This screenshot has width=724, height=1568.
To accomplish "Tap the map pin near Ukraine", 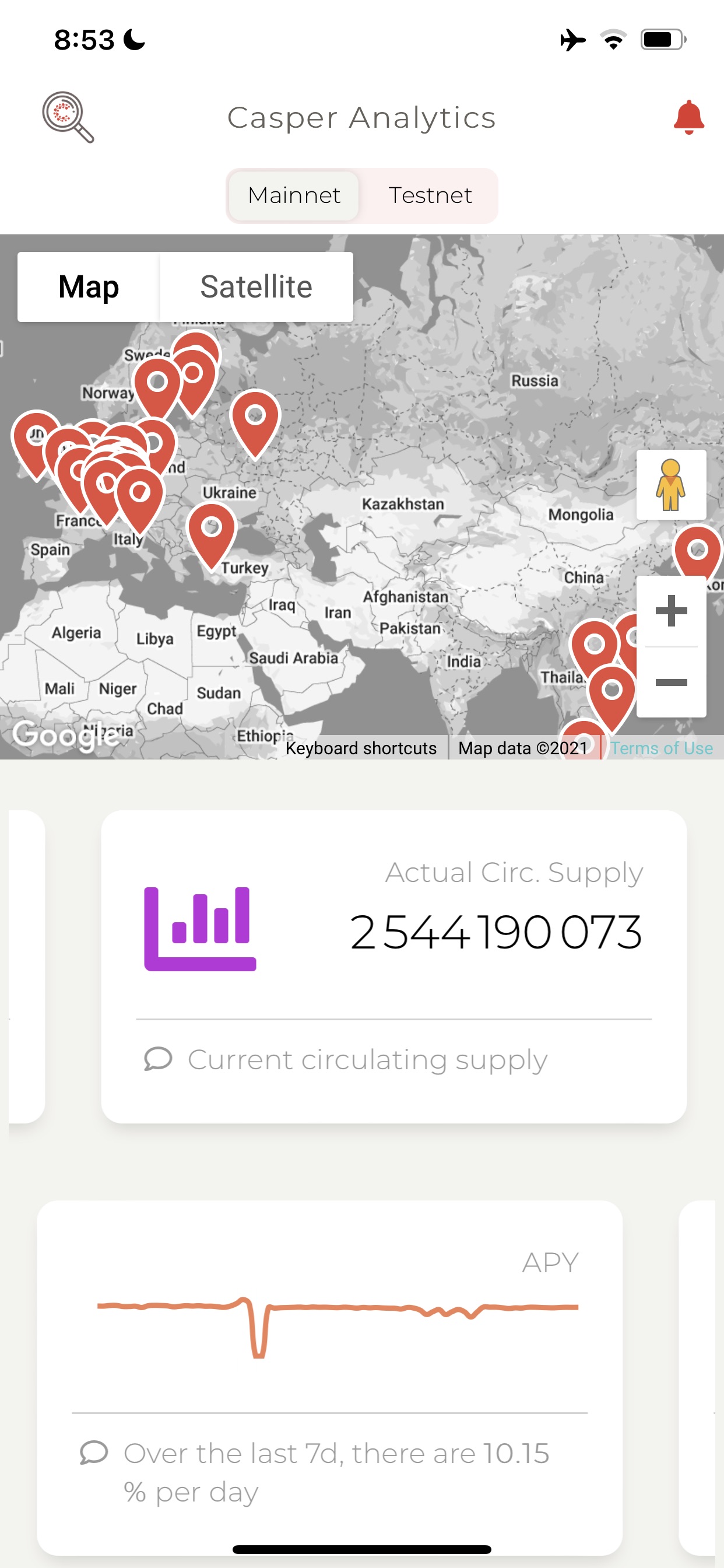I will click(255, 418).
